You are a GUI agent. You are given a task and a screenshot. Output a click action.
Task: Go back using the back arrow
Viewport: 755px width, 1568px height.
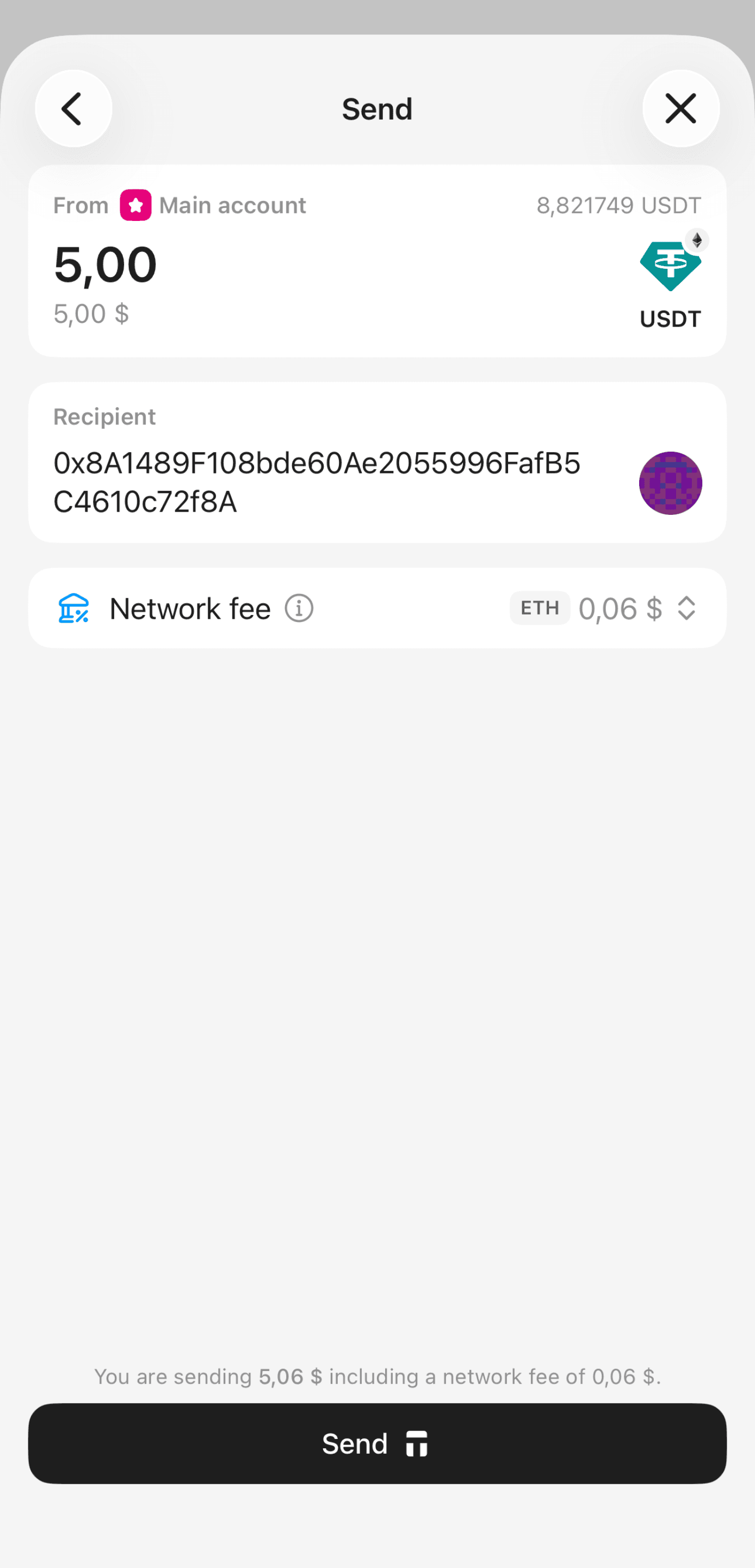(73, 109)
